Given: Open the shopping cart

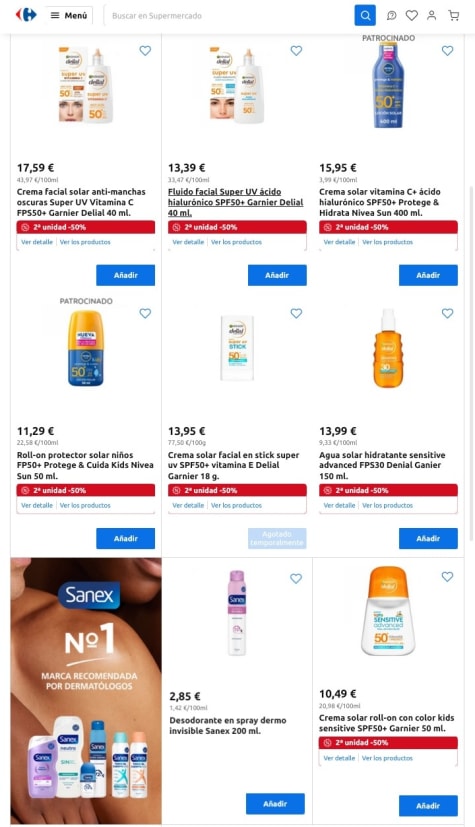Looking at the screenshot, I should [453, 16].
